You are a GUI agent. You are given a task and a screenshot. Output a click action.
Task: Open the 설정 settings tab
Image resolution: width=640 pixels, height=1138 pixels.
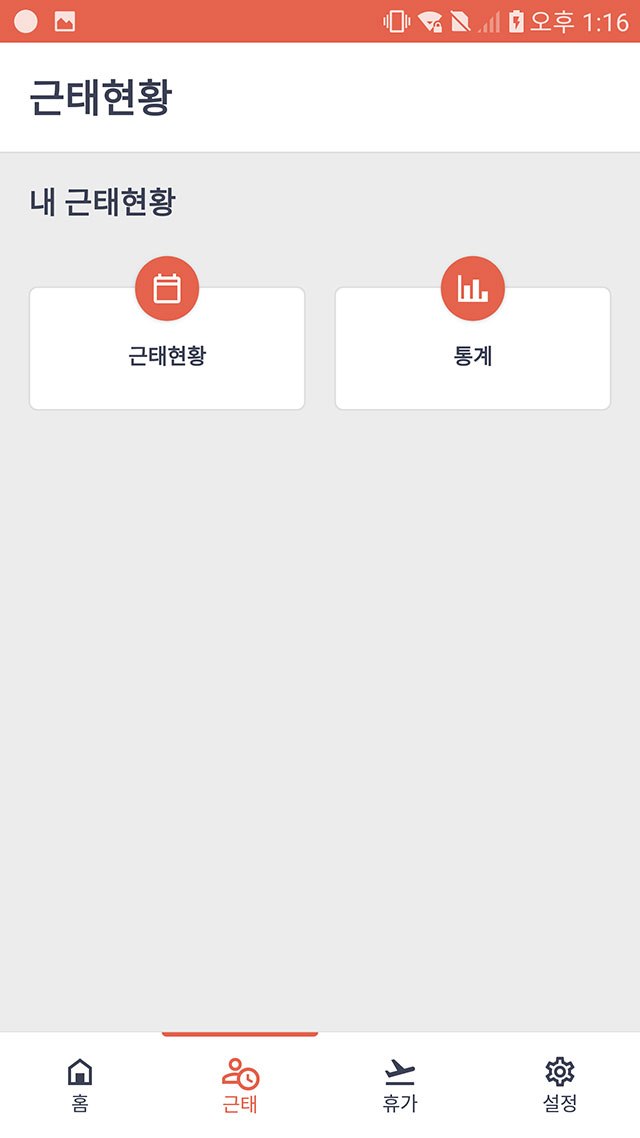click(x=560, y=1085)
